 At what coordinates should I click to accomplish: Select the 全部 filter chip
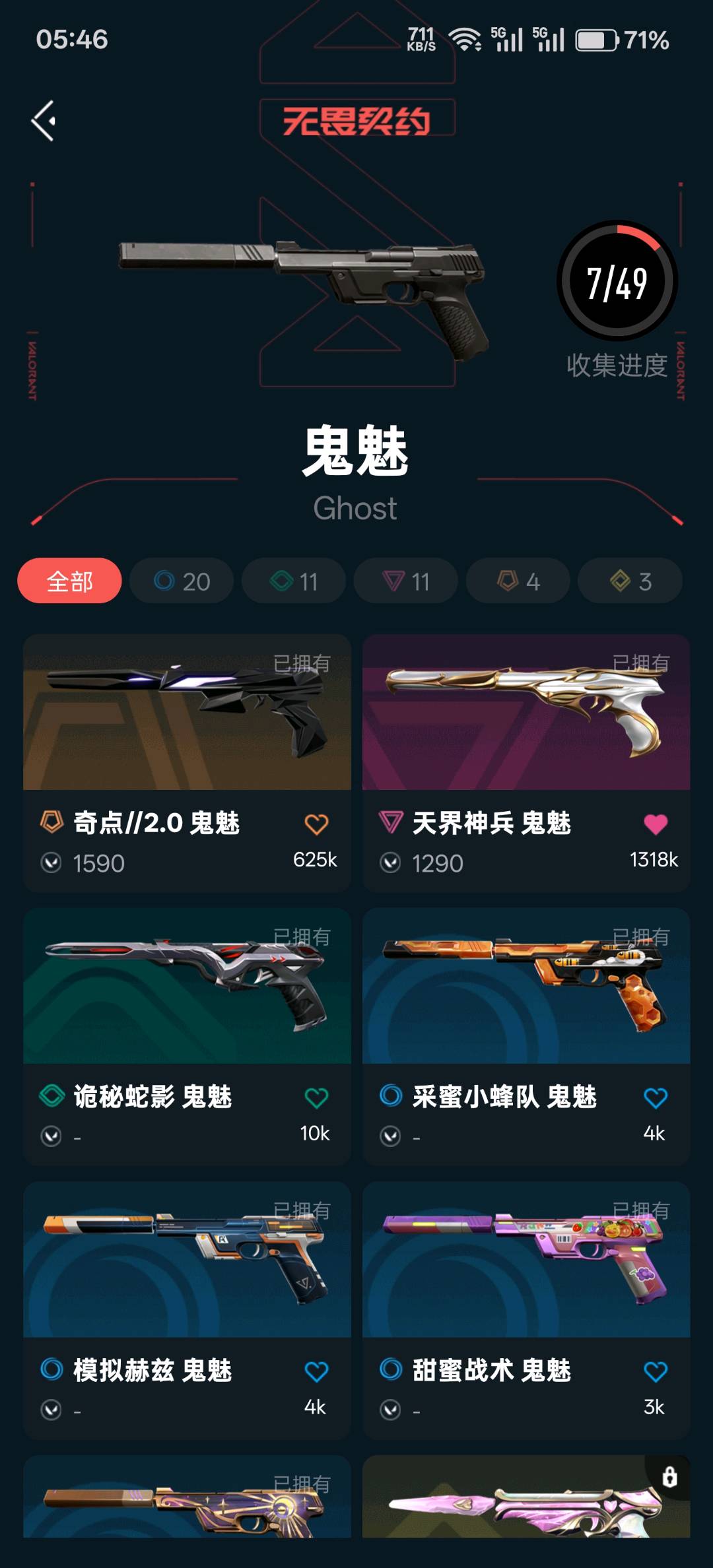tap(69, 581)
